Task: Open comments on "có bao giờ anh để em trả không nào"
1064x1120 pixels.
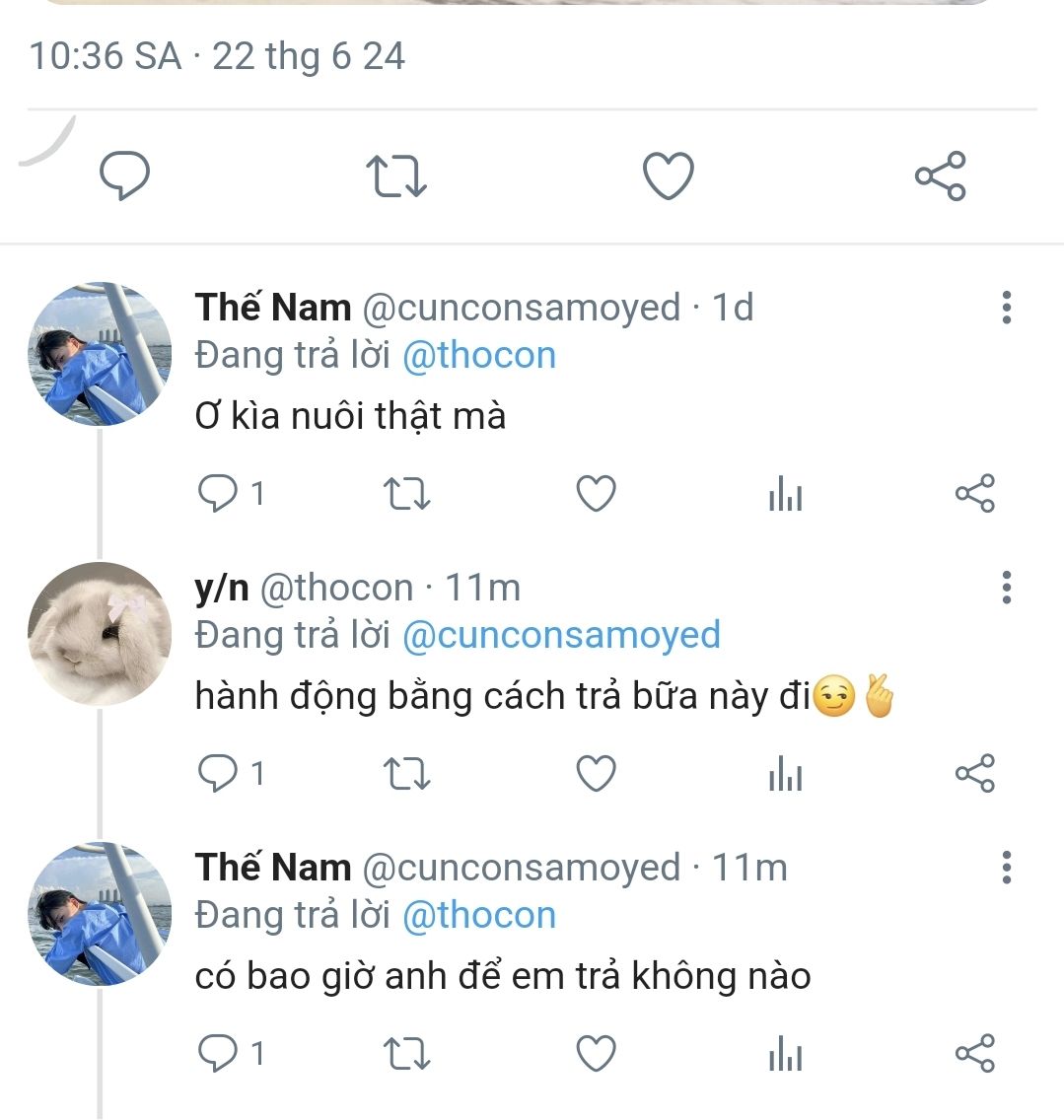Action: click(218, 1054)
